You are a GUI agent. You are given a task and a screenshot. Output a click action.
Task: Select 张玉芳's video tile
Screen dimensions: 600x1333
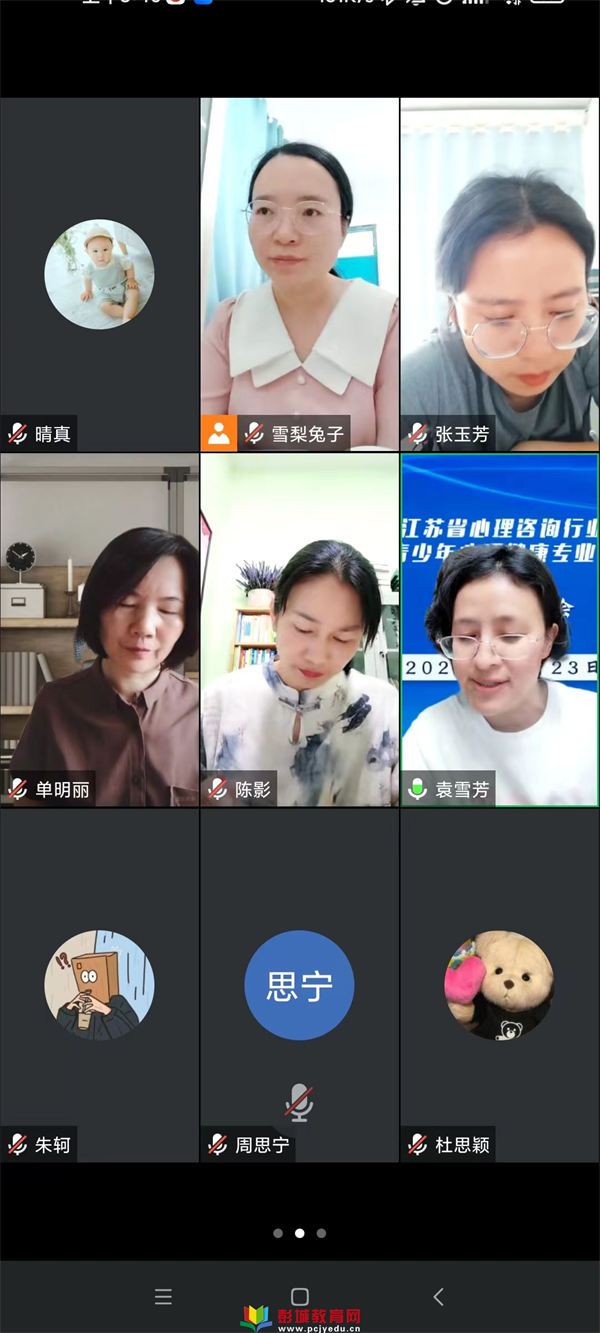[x=499, y=274]
